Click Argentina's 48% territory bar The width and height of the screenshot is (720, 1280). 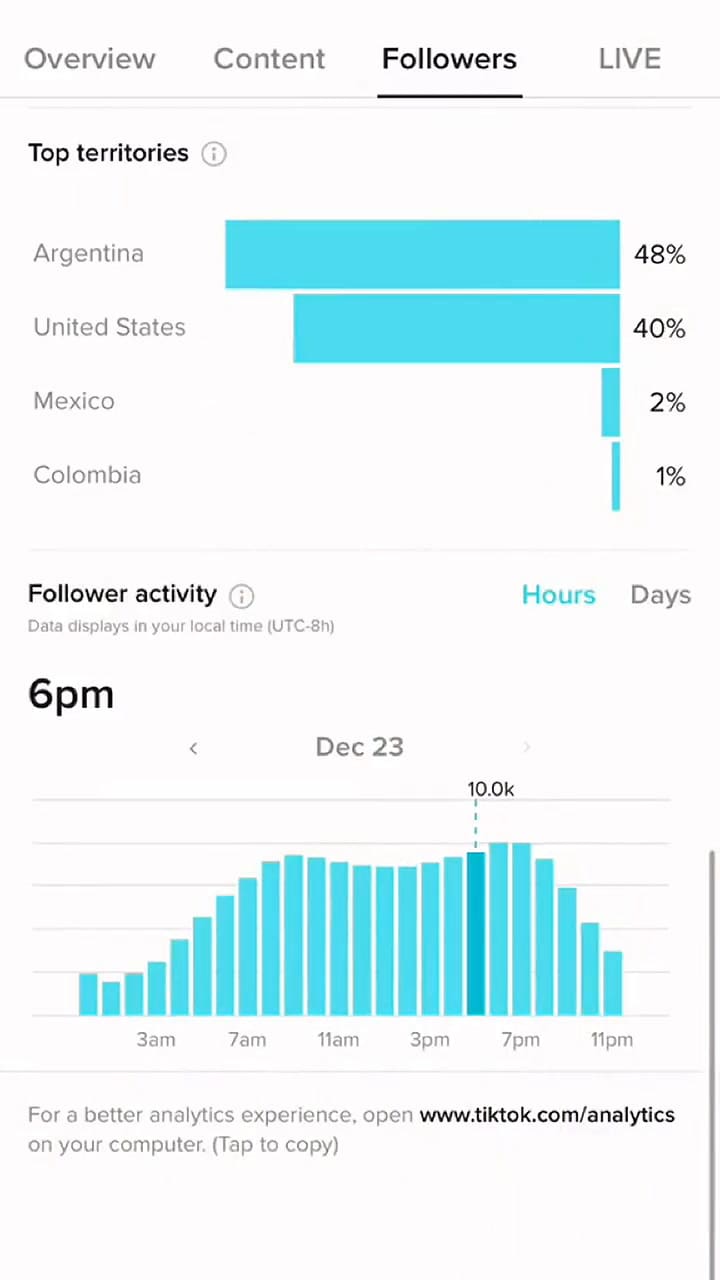pos(422,254)
